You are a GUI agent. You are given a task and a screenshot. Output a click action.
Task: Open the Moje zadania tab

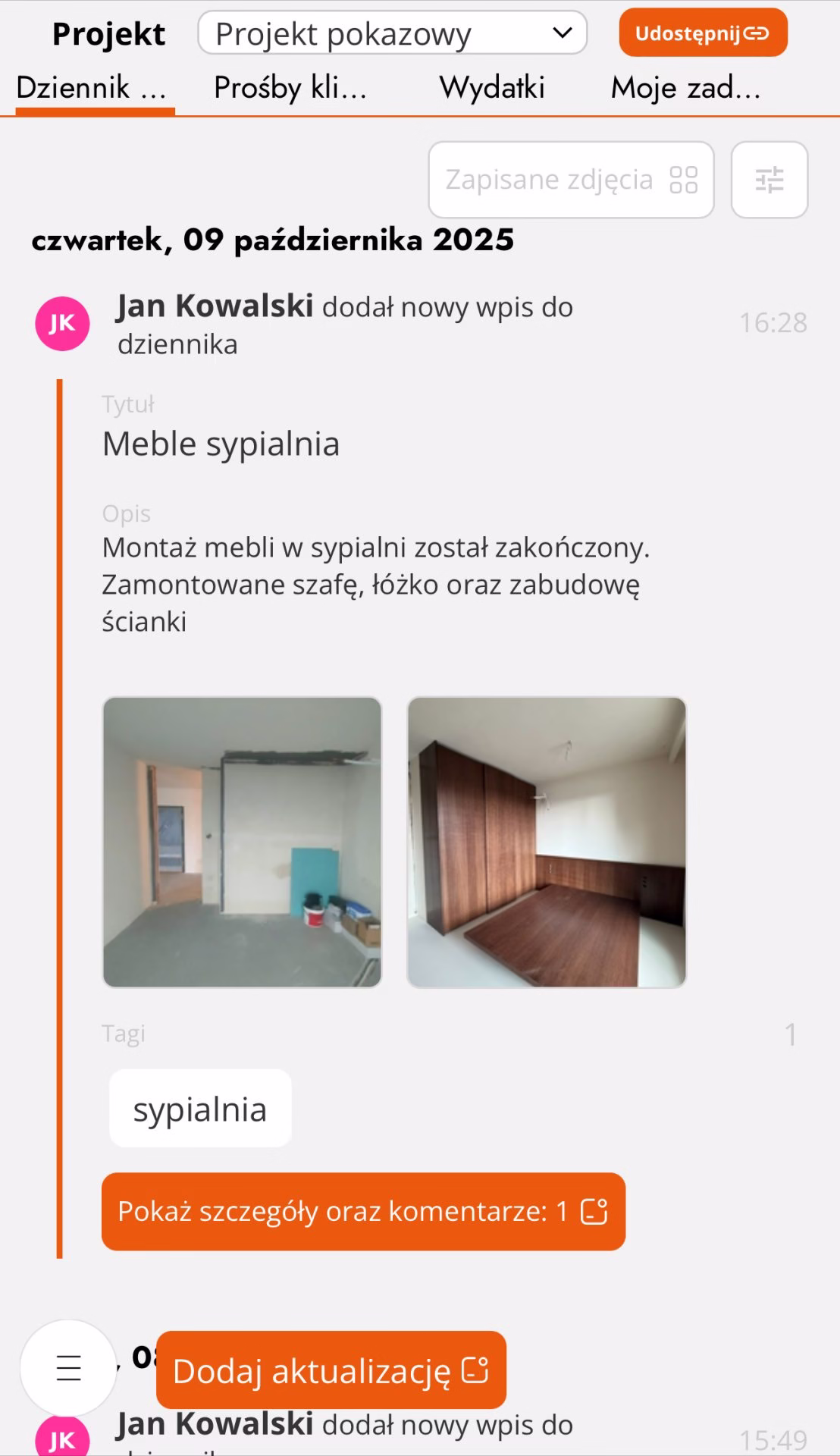[685, 88]
